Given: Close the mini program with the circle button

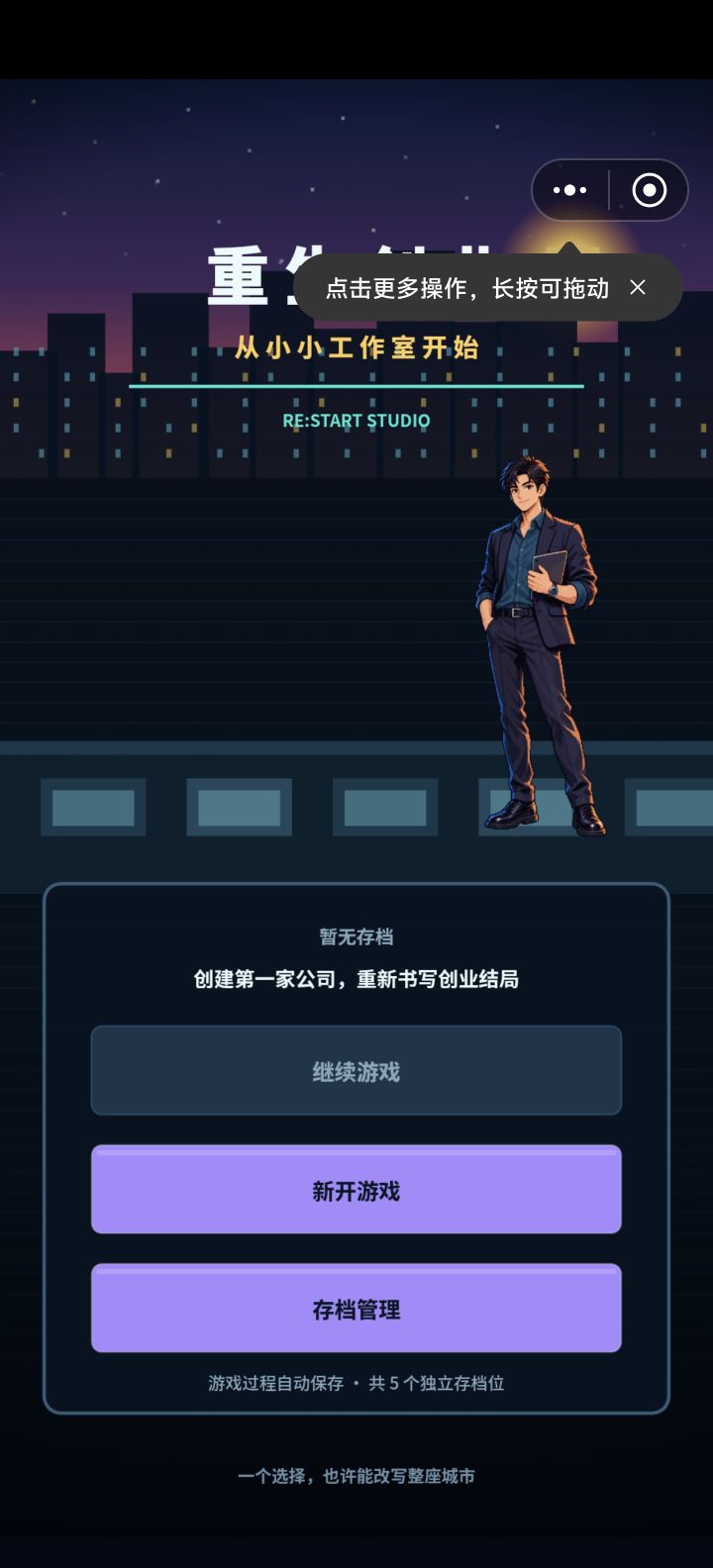Looking at the screenshot, I should [650, 190].
